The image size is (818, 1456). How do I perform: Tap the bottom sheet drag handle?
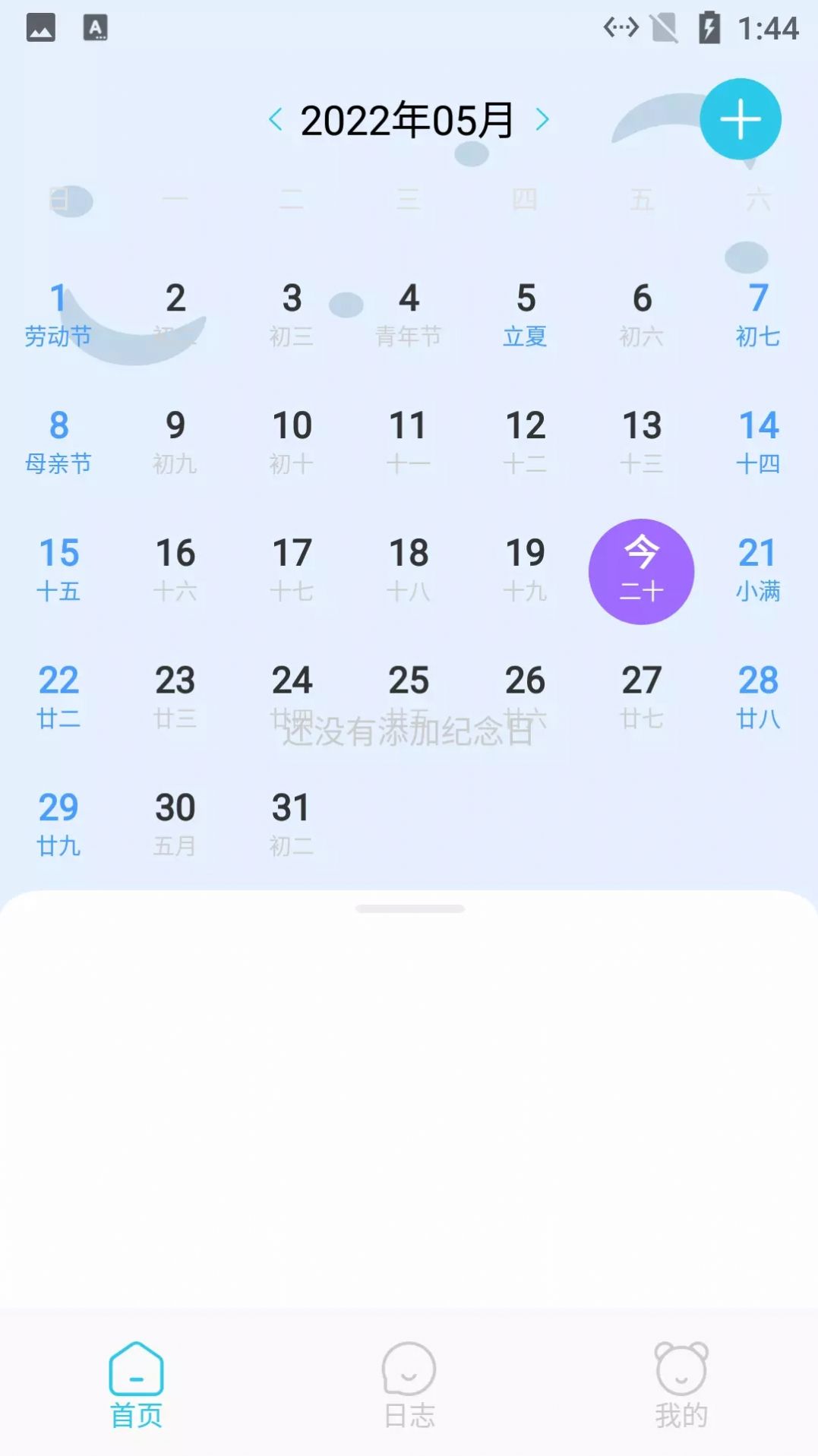tap(409, 908)
